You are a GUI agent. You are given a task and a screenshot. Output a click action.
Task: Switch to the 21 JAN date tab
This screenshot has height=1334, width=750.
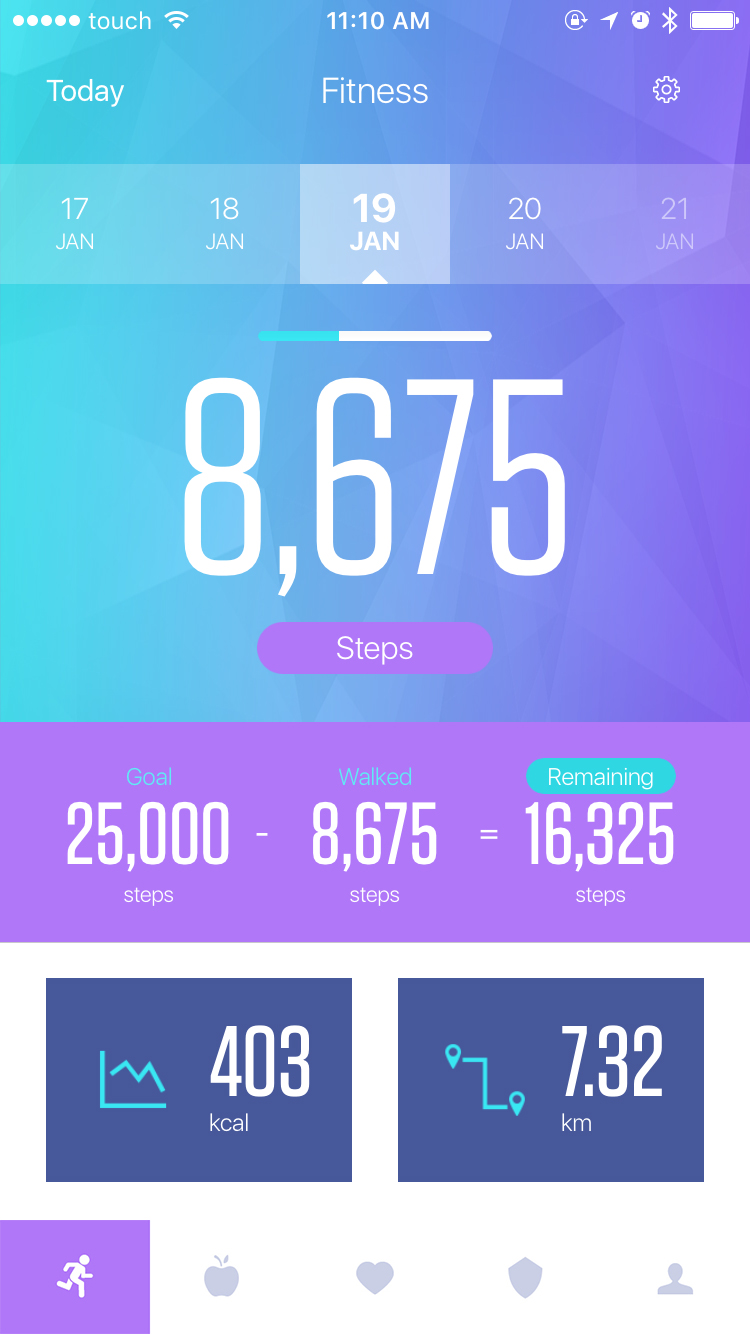(x=675, y=222)
